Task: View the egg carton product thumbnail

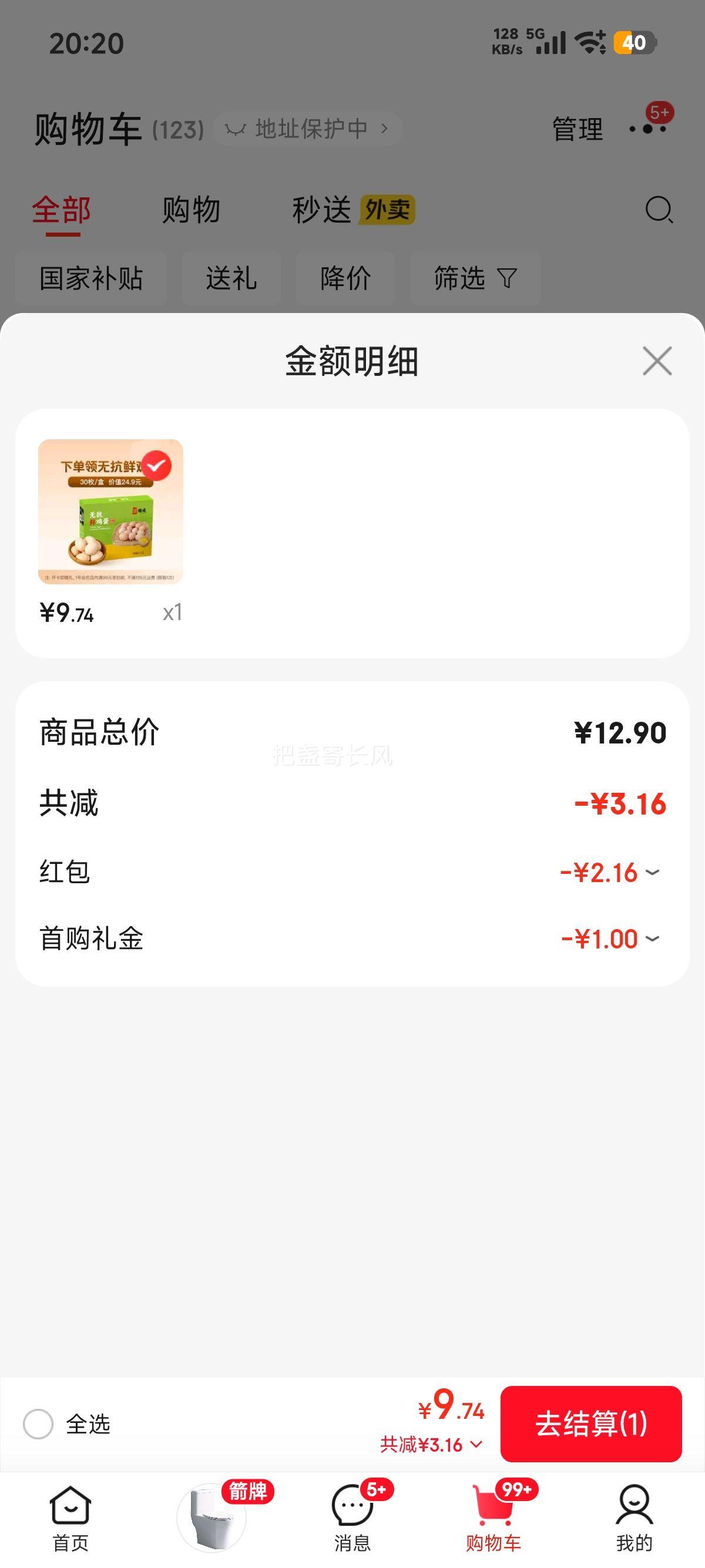Action: coord(110,514)
